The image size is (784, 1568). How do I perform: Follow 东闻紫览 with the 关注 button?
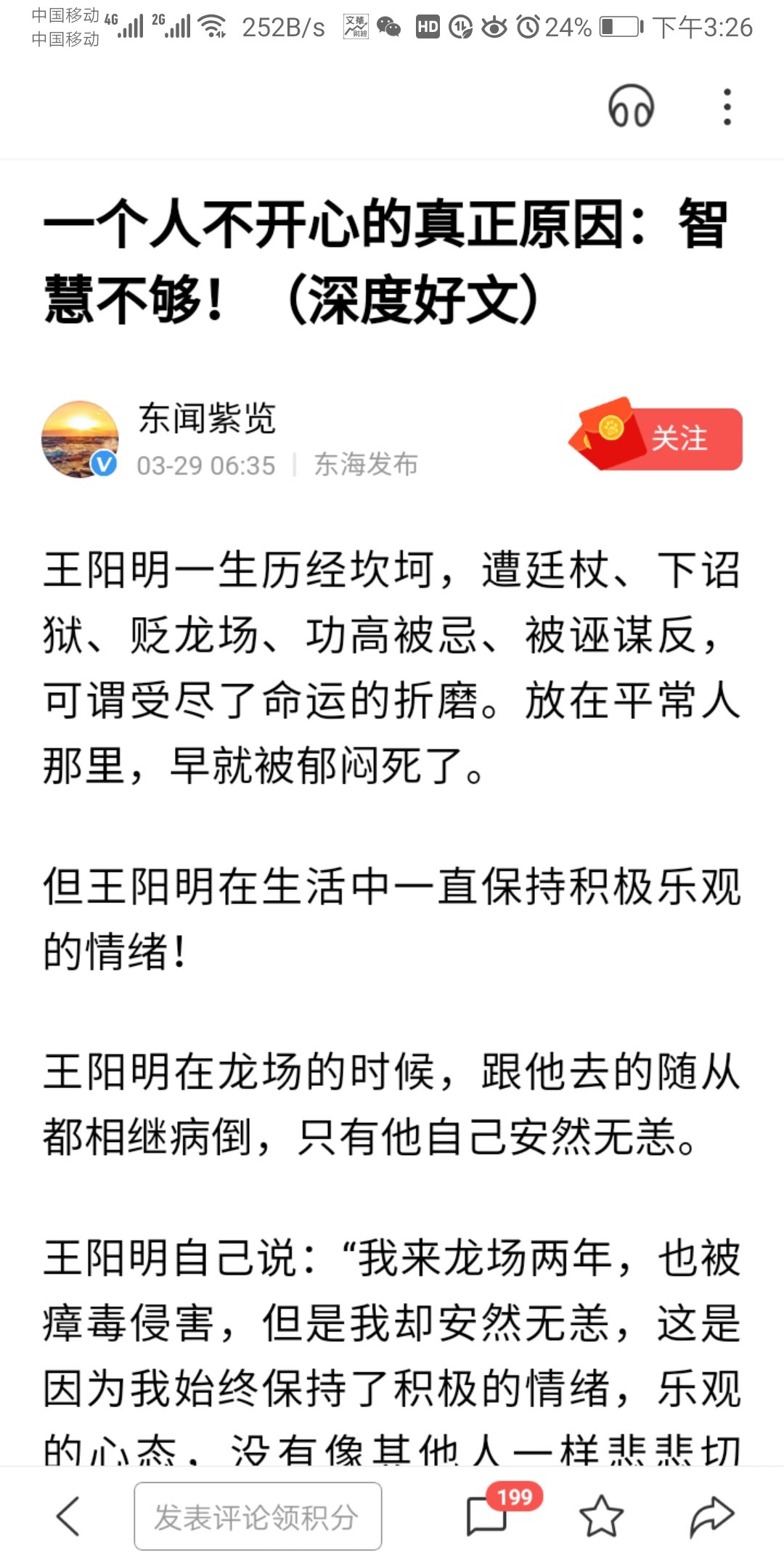click(x=678, y=438)
